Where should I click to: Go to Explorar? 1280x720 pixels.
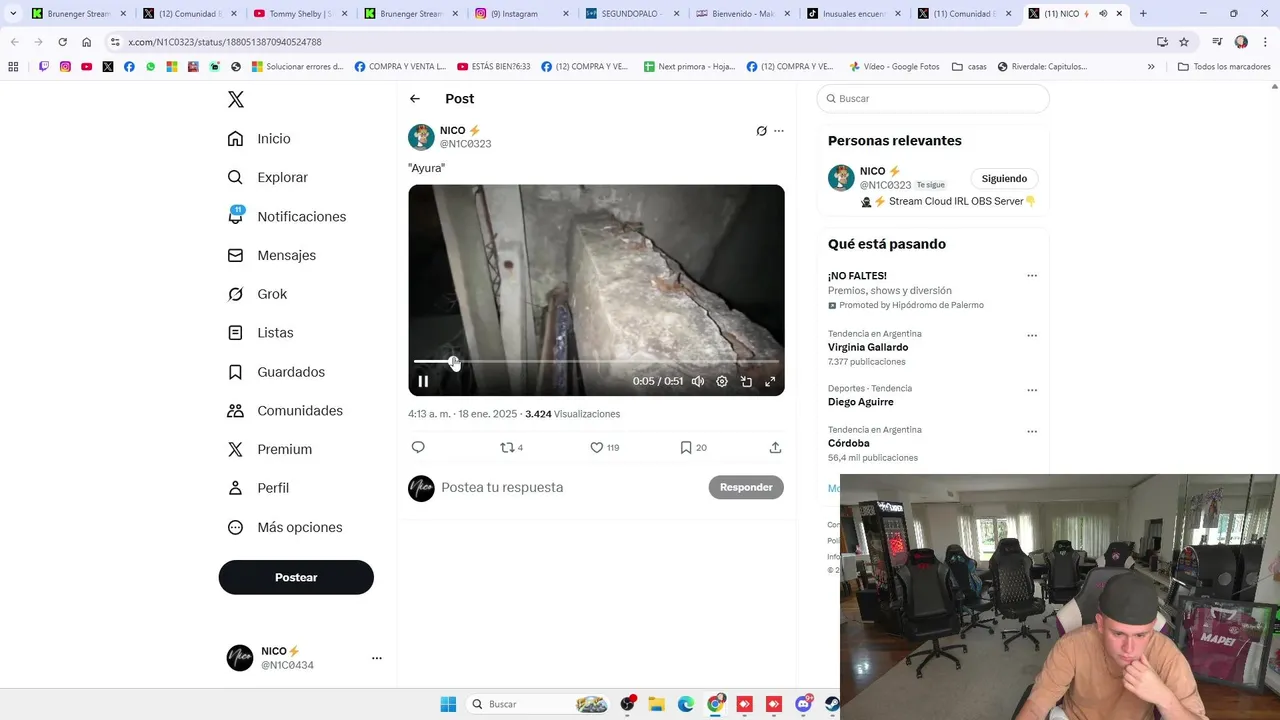coord(282,177)
